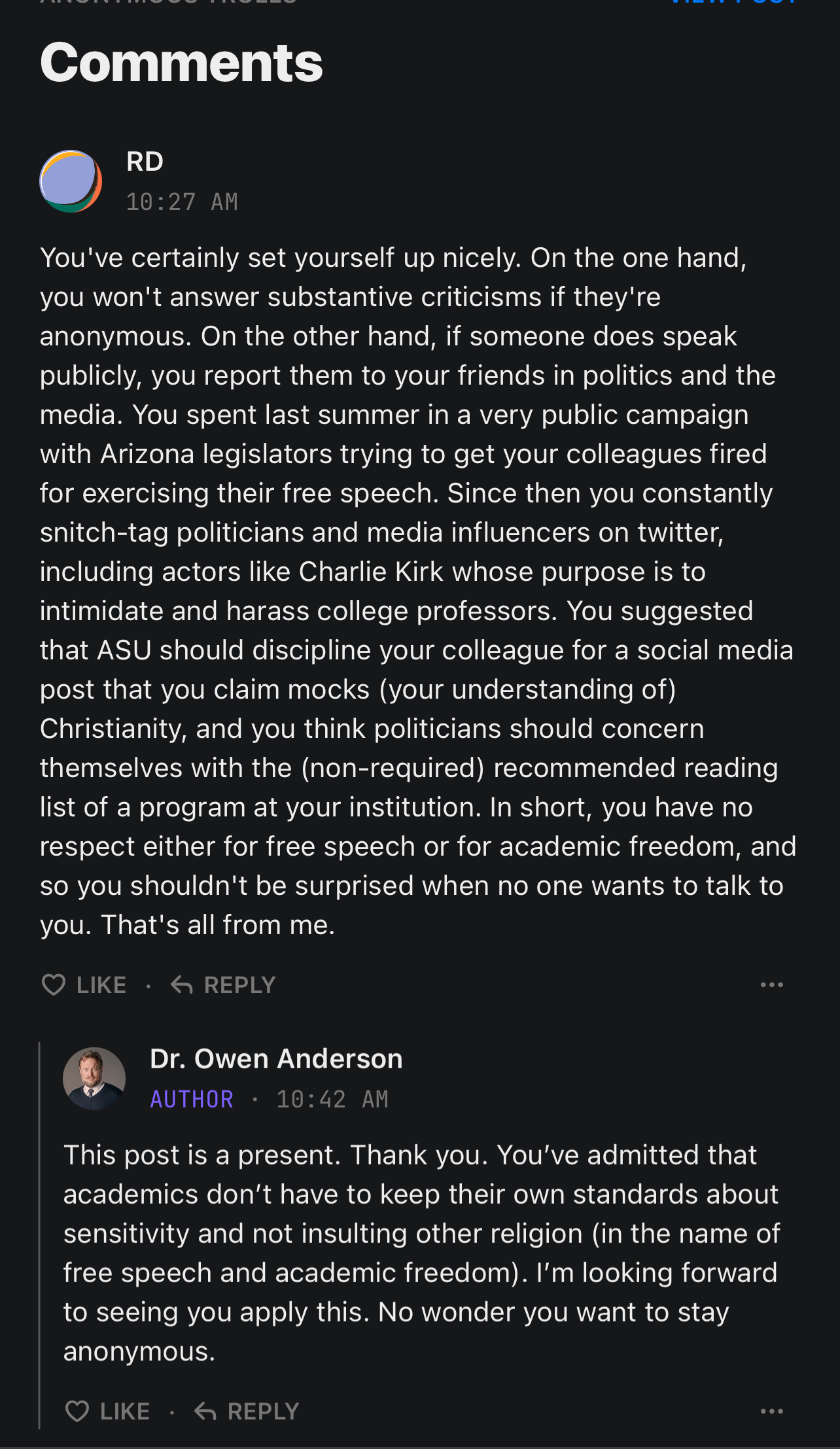Image resolution: width=840 pixels, height=1449 pixels.
Task: Open Dr. Owen Anderson's profile photo
Action: 94,1079
